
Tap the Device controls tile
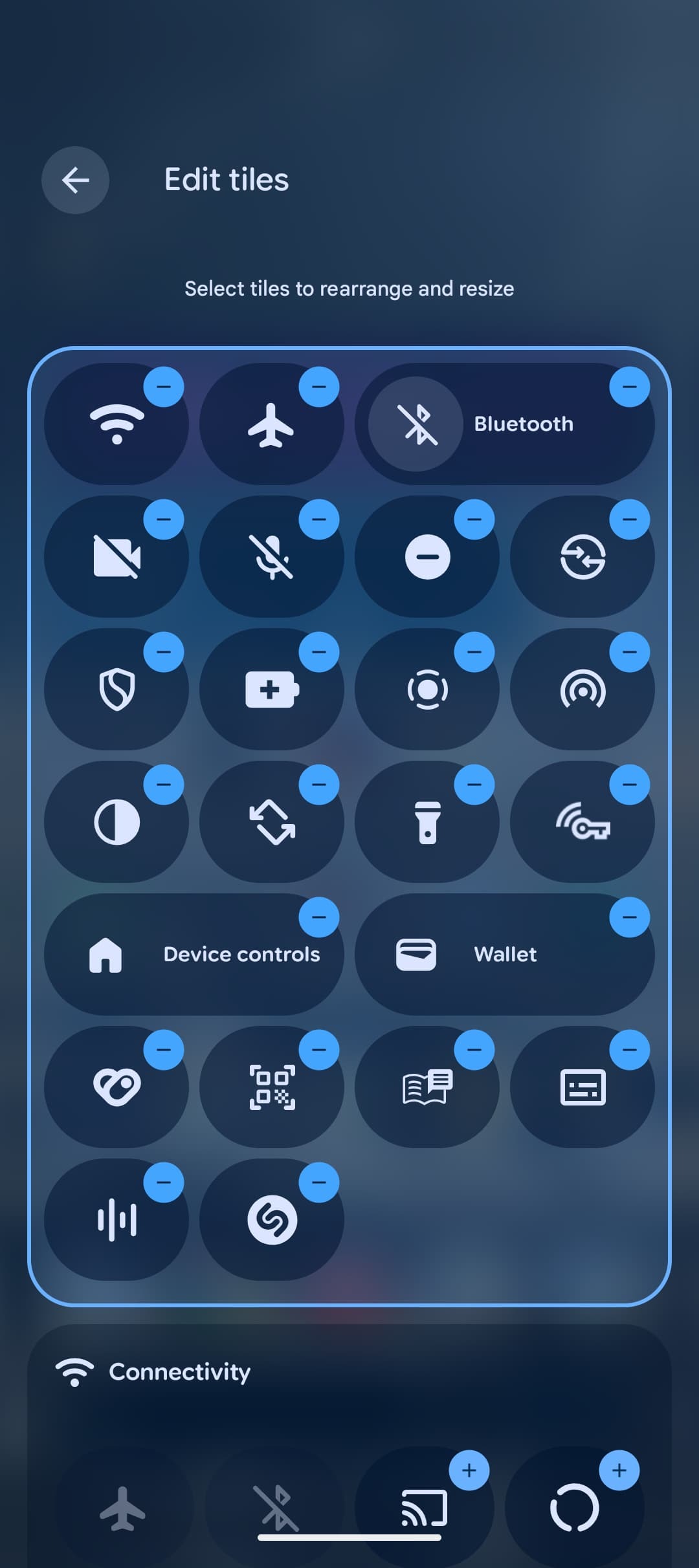(x=194, y=953)
